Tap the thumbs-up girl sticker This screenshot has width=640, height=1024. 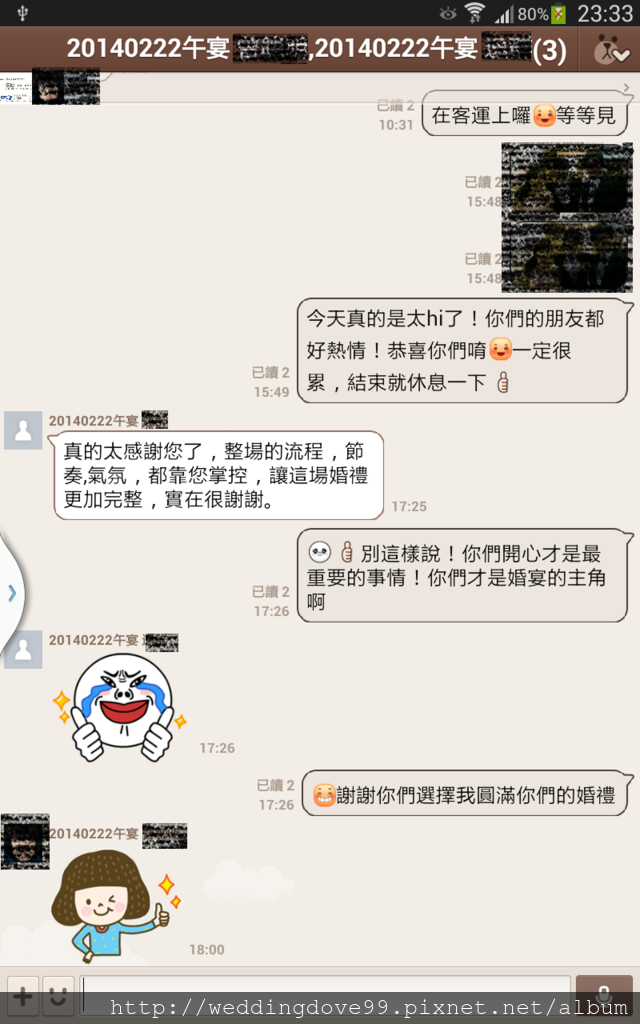coord(114,905)
